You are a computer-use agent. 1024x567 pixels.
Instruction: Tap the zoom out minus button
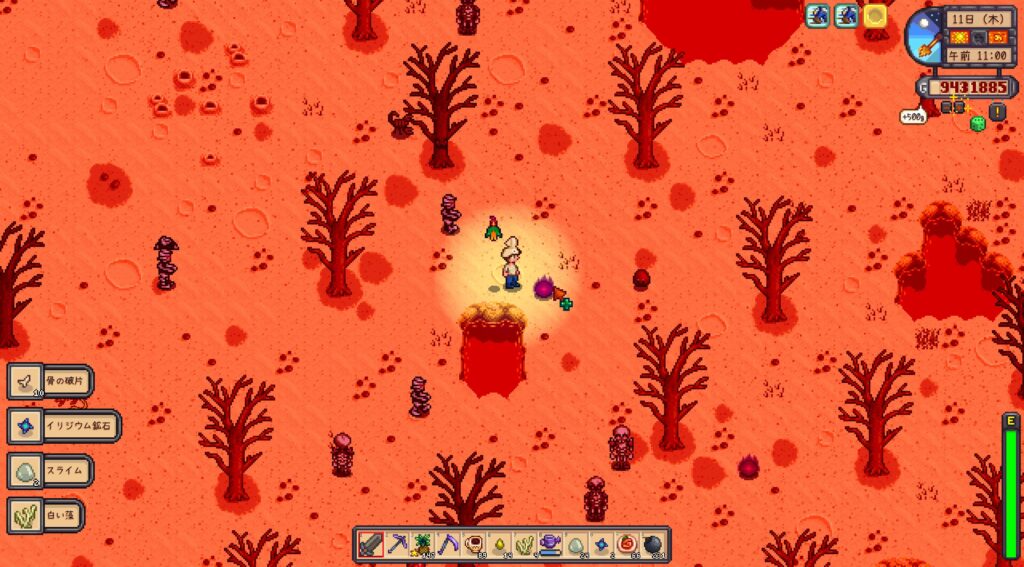(x=946, y=107)
